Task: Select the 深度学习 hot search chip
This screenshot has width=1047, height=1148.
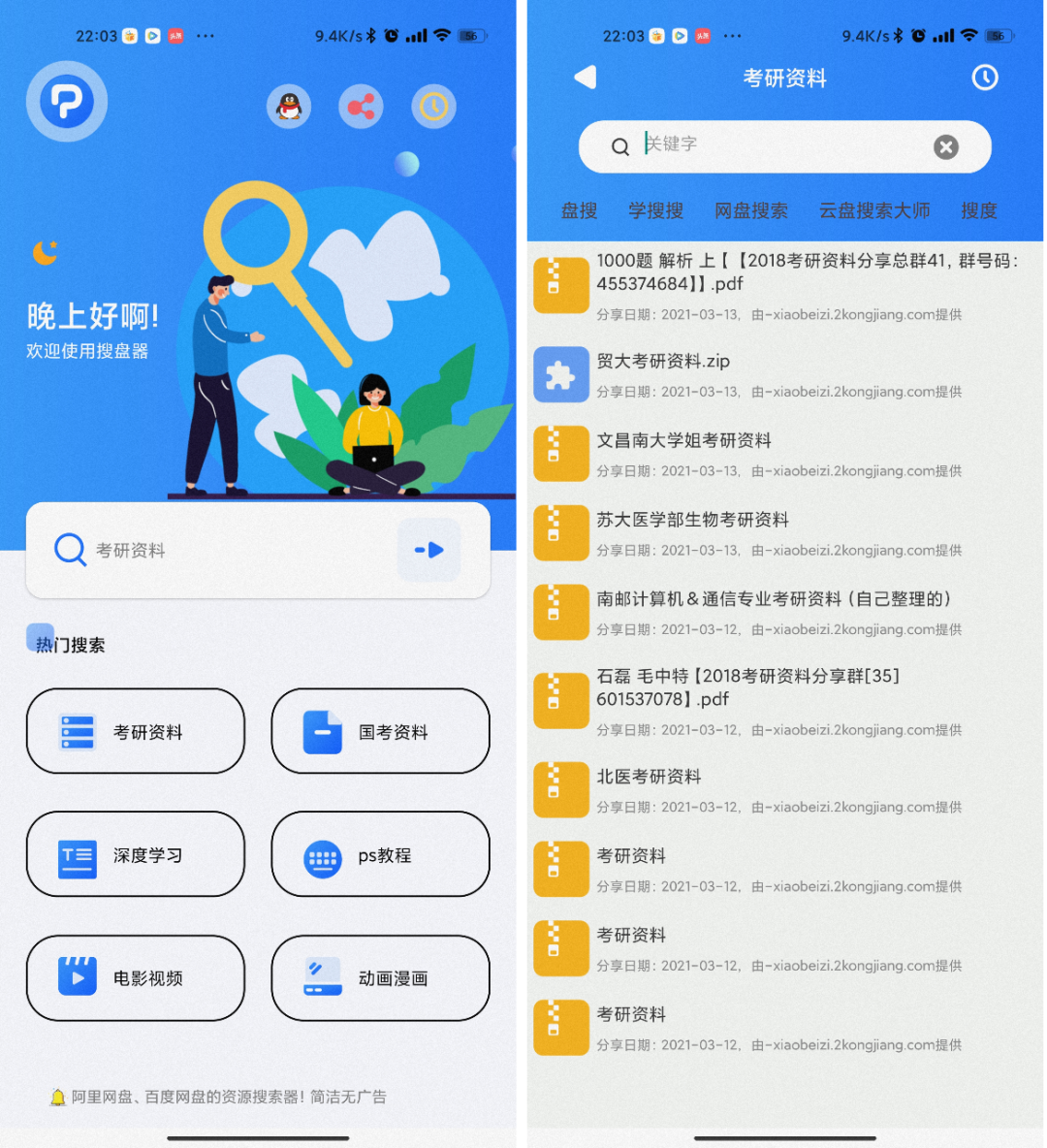Action: click(135, 855)
